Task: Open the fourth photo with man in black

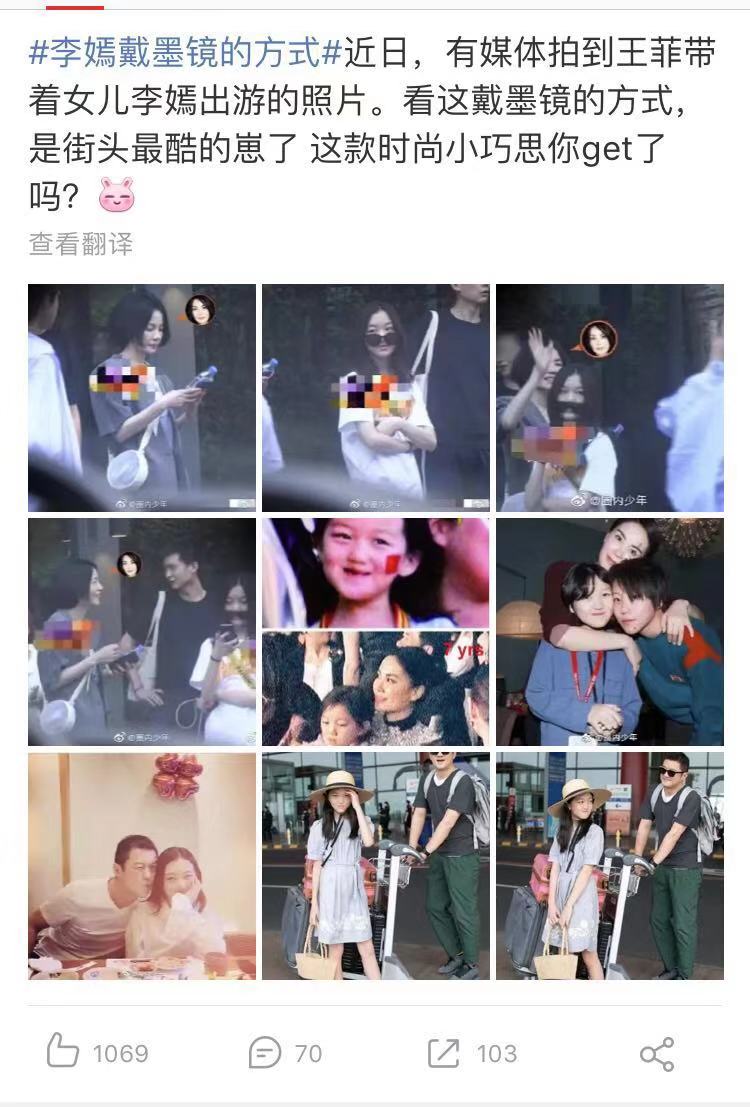Action: [x=142, y=631]
